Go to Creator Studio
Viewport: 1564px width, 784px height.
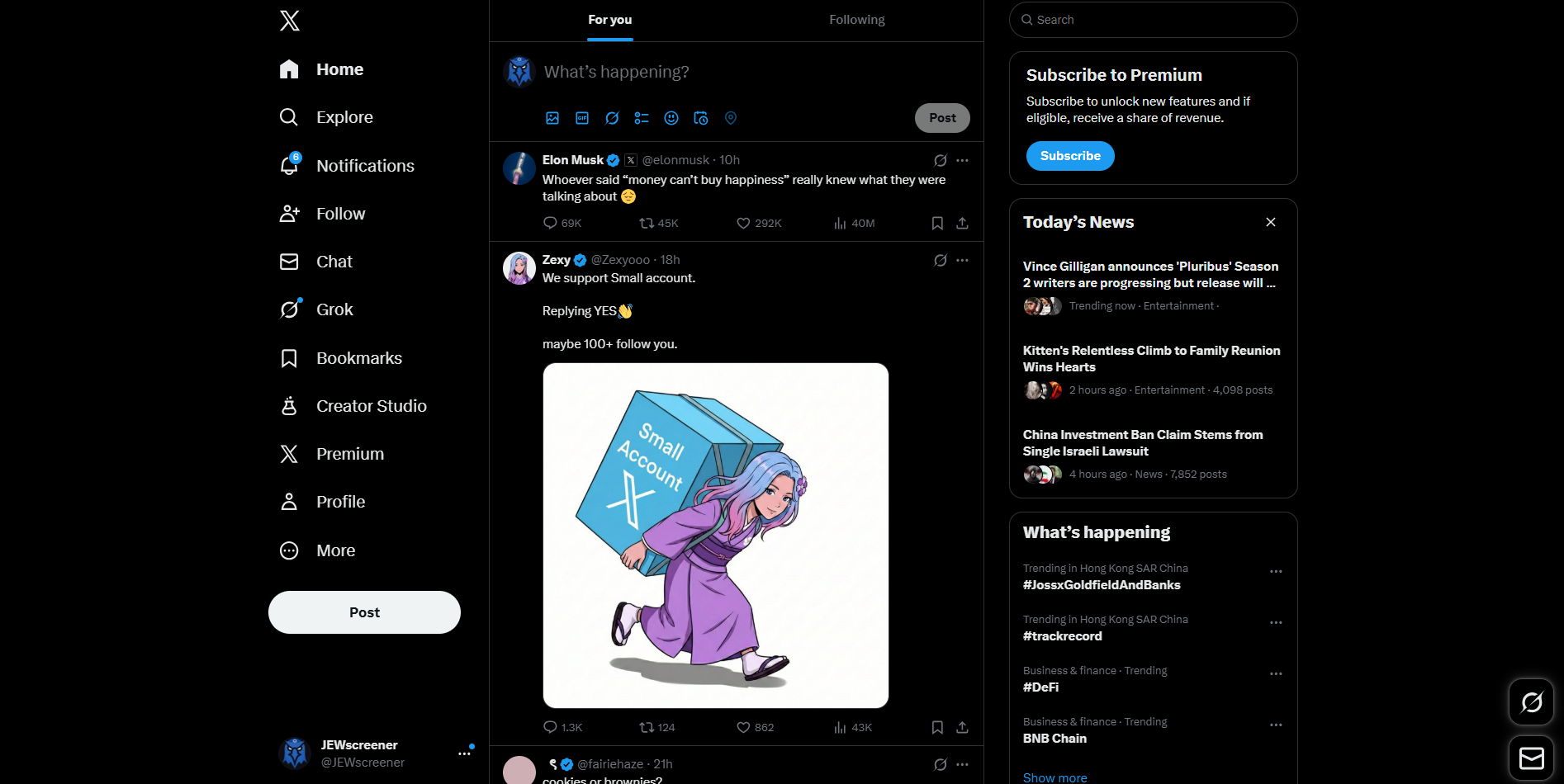pos(371,406)
